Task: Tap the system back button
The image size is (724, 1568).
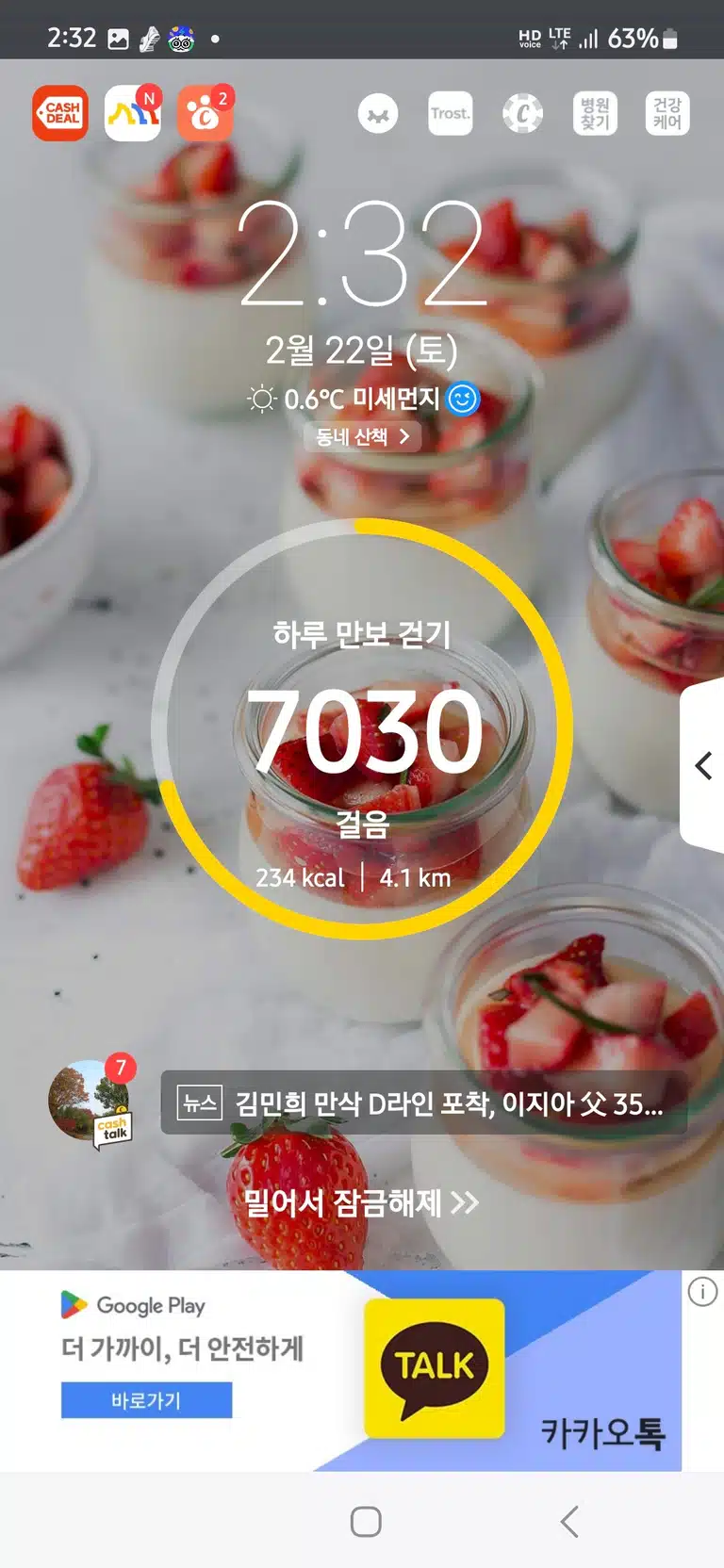Action: 569,1521
